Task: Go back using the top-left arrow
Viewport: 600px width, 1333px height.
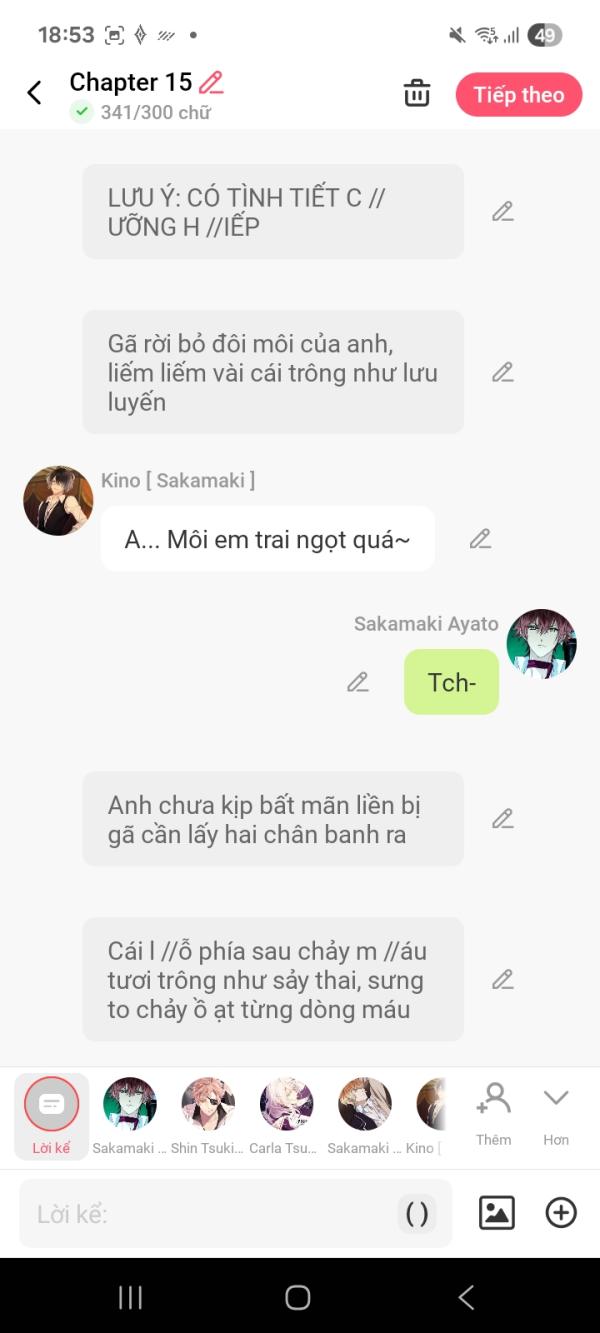Action: click(34, 93)
